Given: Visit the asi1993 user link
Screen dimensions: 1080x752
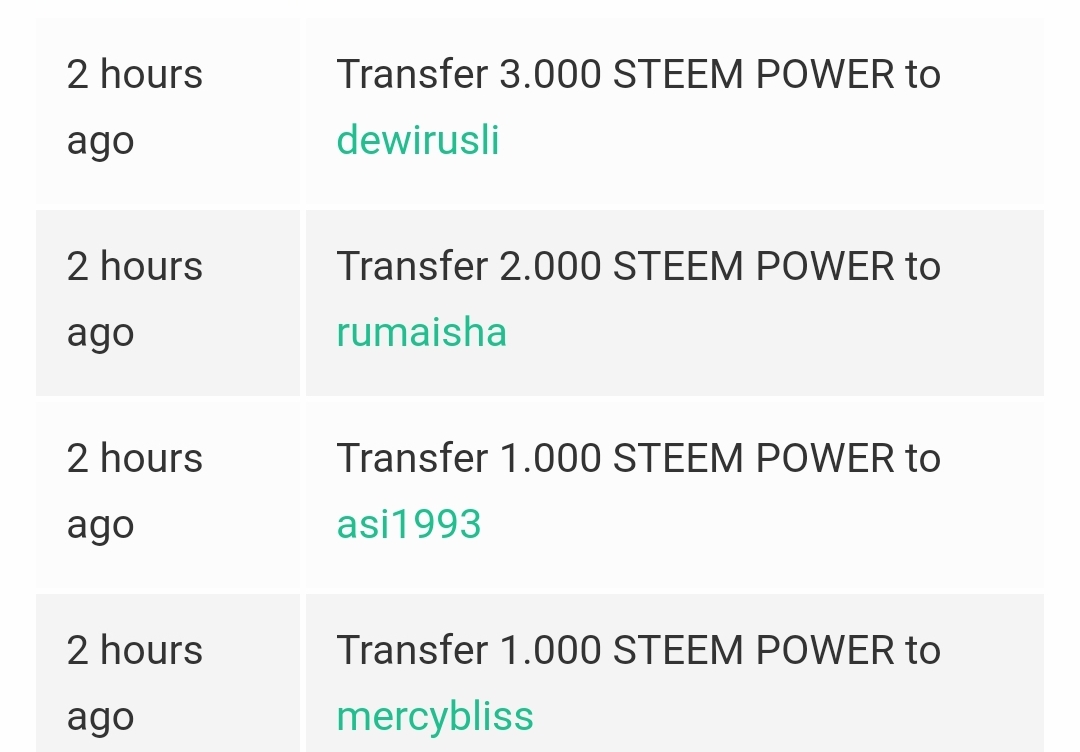Looking at the screenshot, I should 408,524.
